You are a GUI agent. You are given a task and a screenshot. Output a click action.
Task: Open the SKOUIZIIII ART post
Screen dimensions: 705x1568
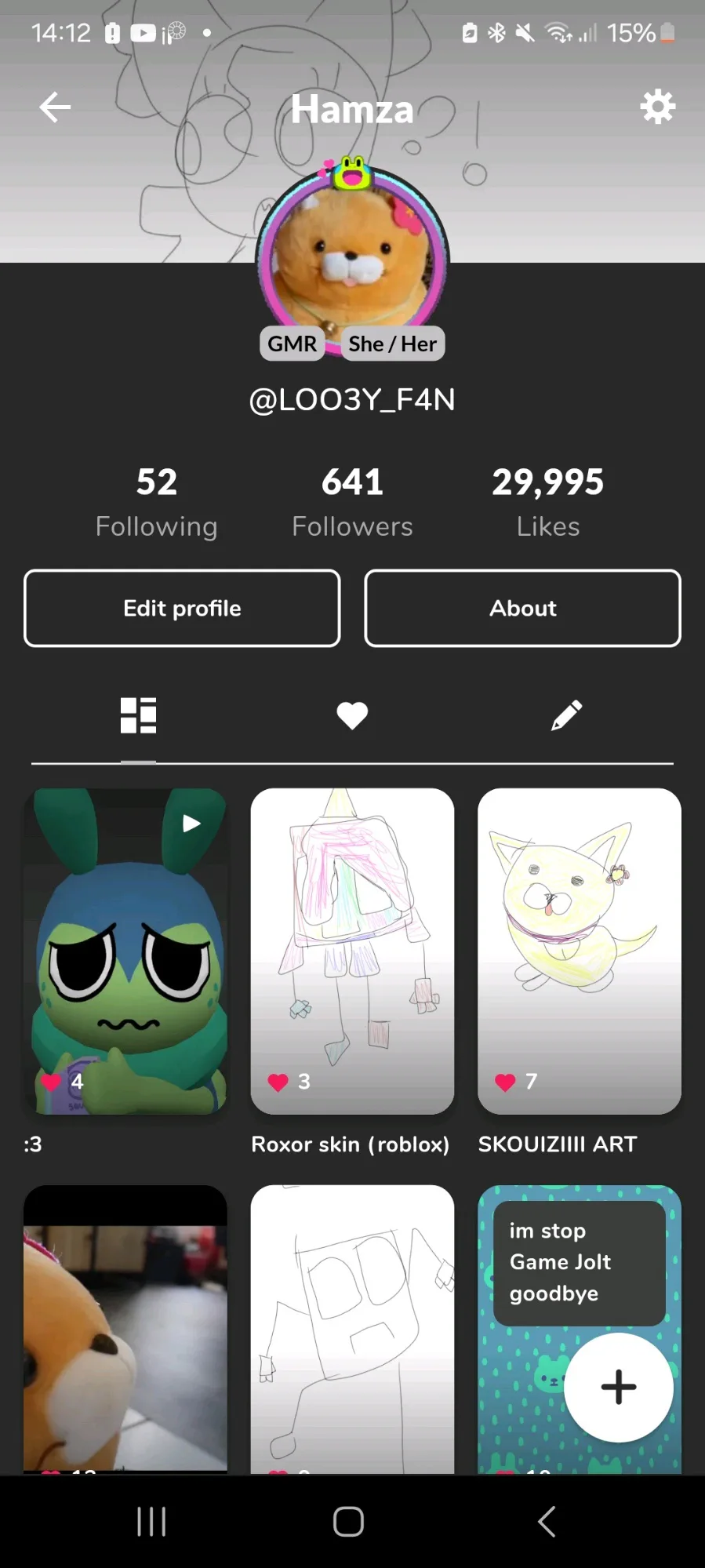[579, 951]
